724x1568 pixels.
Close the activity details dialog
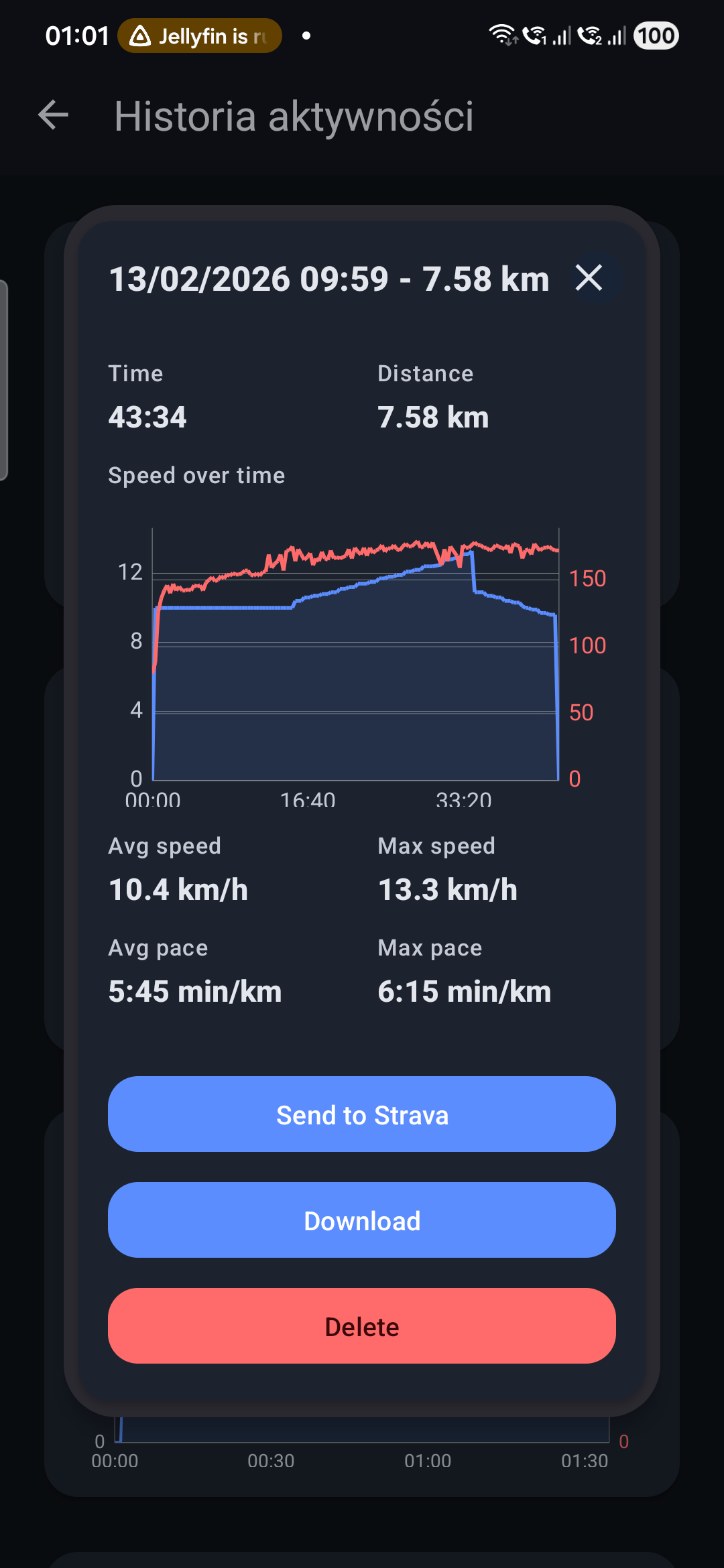(x=590, y=279)
